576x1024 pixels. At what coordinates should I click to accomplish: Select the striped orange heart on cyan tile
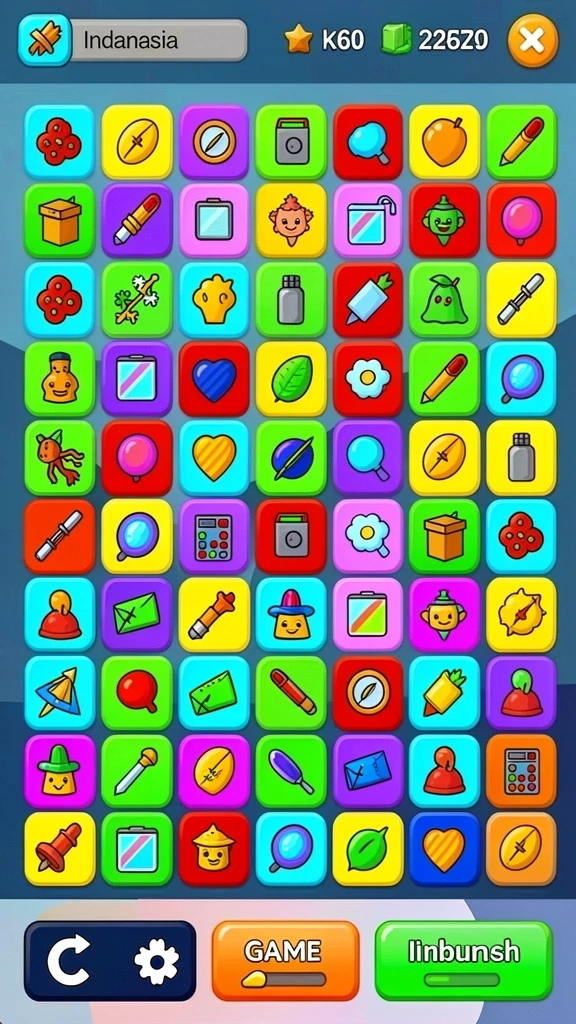tap(214, 458)
